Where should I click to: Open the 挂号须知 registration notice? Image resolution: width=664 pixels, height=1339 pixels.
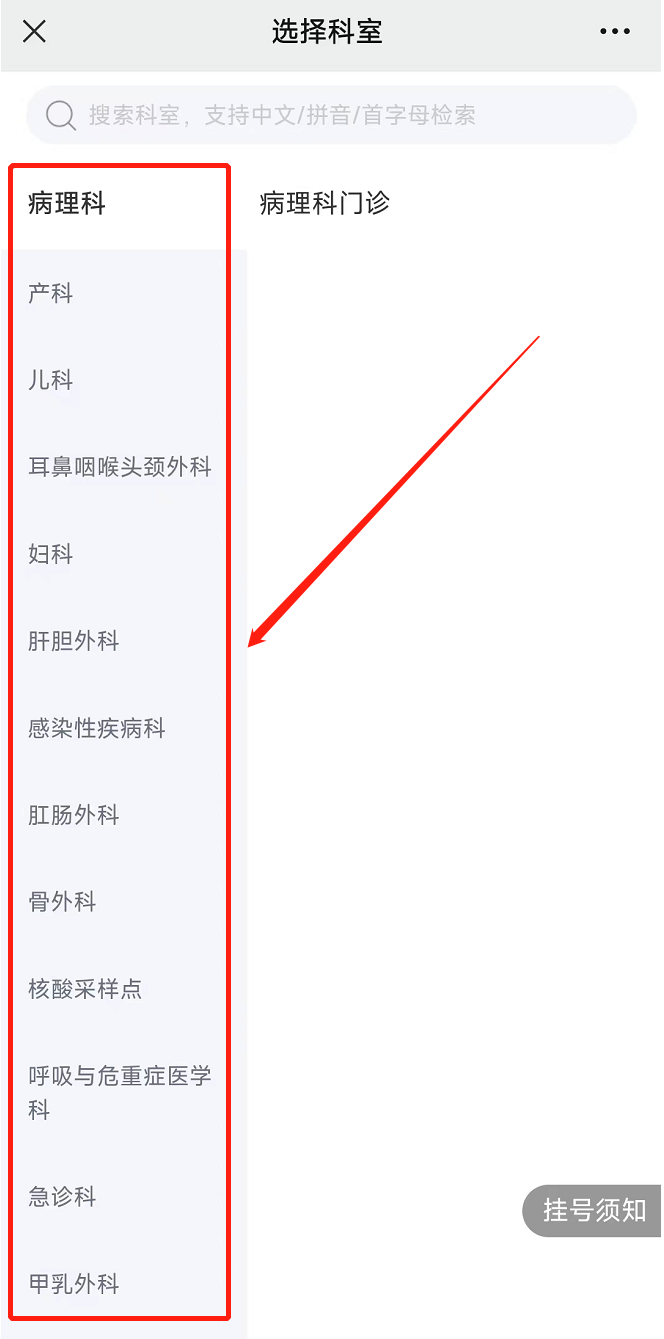pyautogui.click(x=593, y=1209)
